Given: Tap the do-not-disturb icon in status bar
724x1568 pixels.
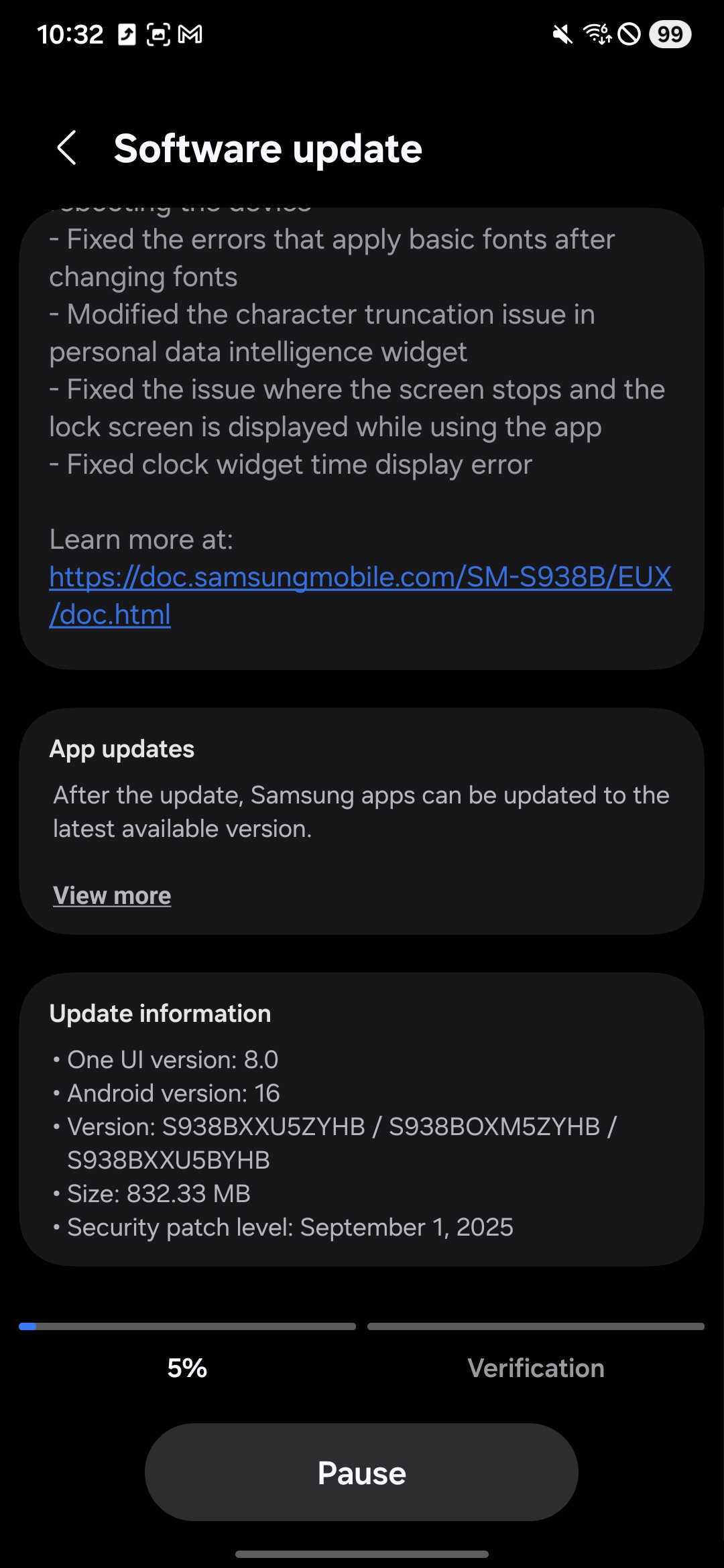Looking at the screenshot, I should click(630, 34).
